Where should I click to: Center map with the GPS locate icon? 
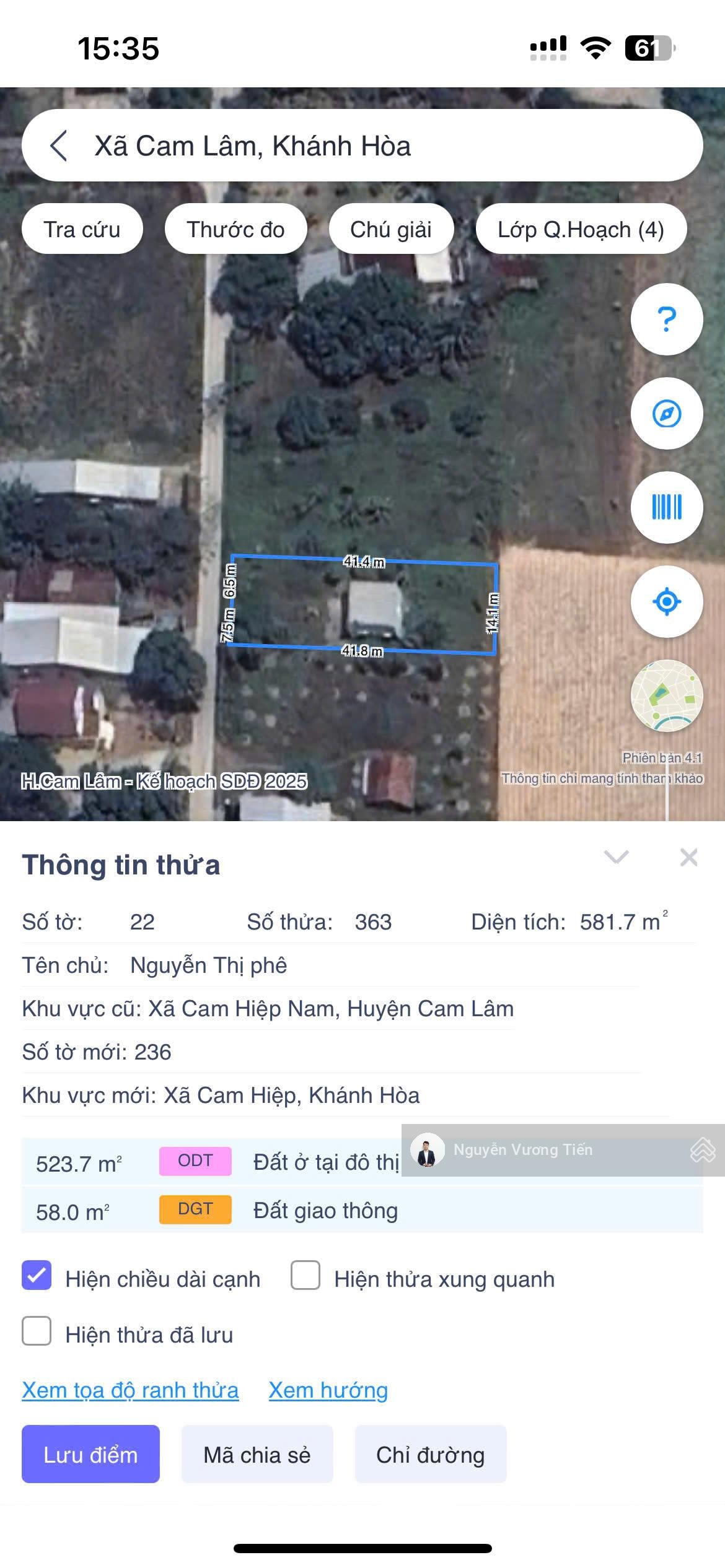point(667,599)
